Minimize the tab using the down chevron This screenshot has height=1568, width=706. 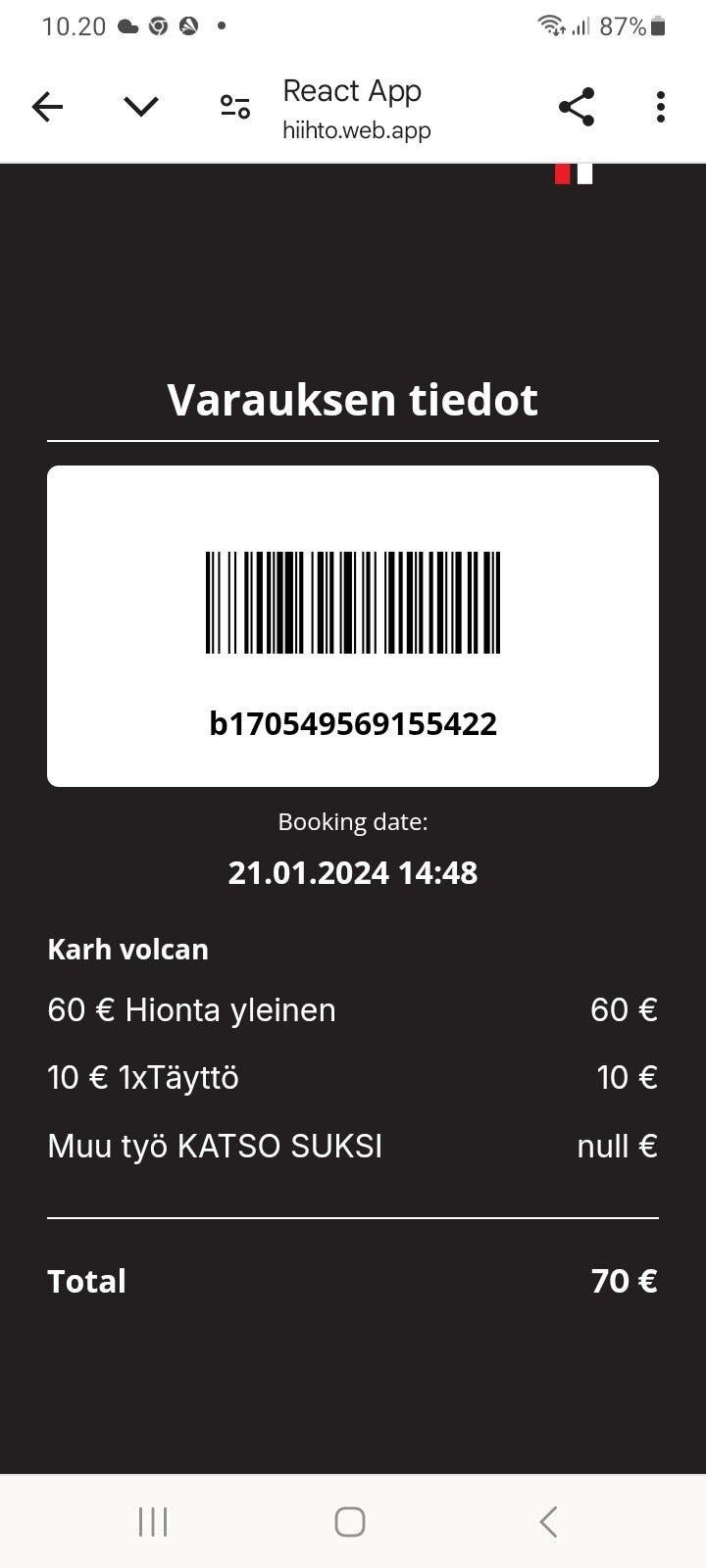[141, 106]
